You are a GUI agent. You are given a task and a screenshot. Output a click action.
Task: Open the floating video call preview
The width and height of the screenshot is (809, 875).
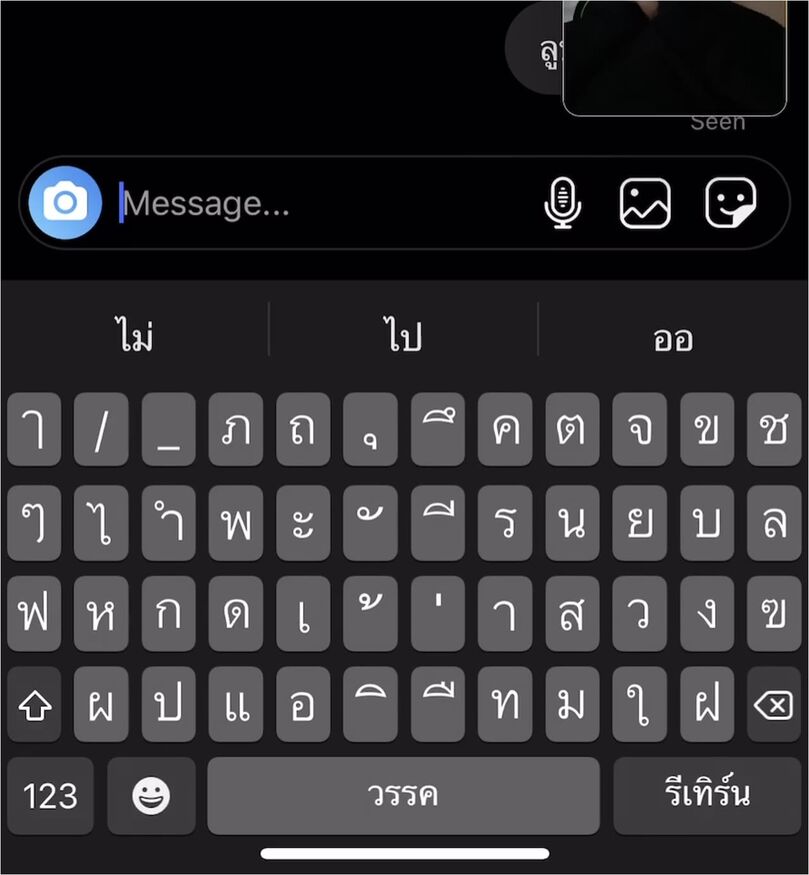(674, 55)
